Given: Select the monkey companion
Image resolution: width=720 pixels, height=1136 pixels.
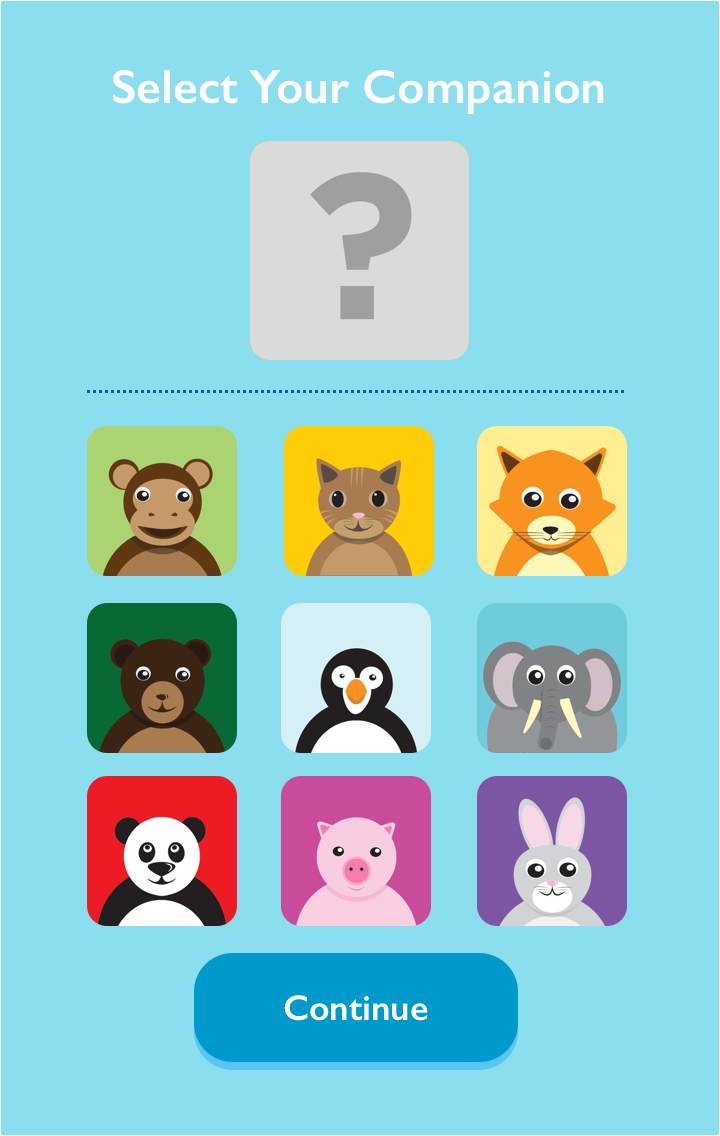Looking at the screenshot, I should point(162,501).
